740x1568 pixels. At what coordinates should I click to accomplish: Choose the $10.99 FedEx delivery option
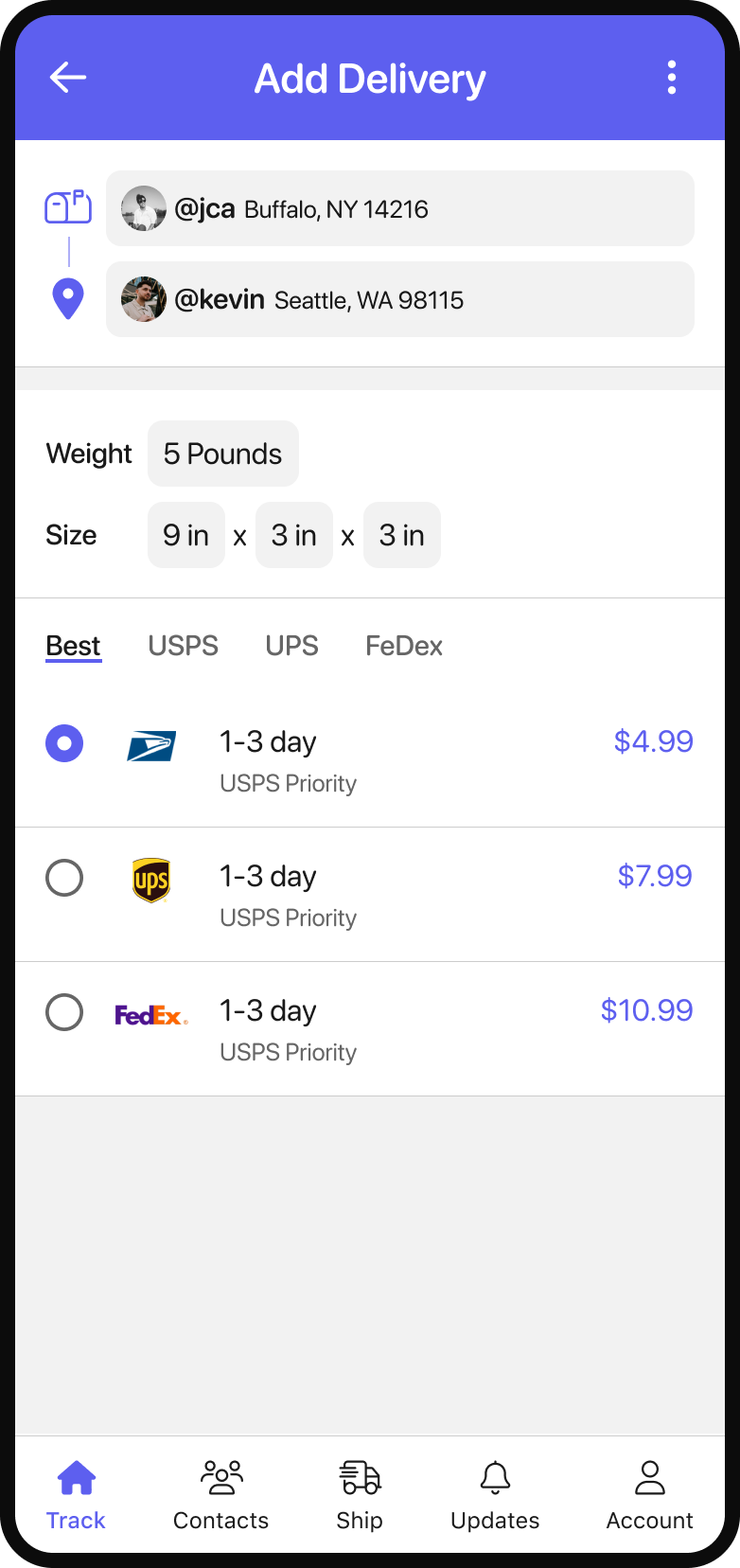pyautogui.click(x=370, y=1029)
